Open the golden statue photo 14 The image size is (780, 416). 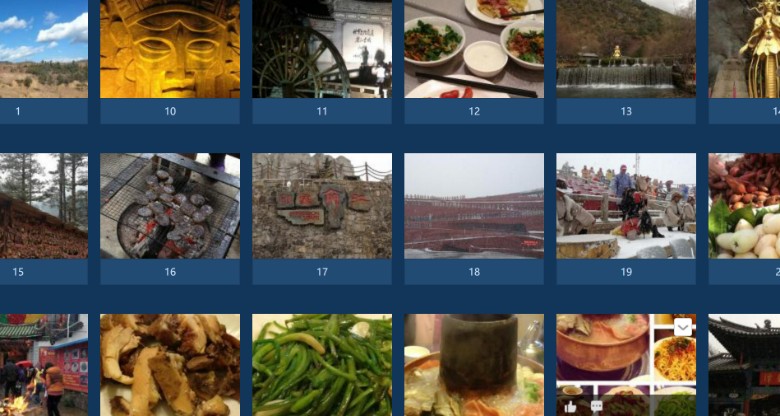[x=746, y=48]
